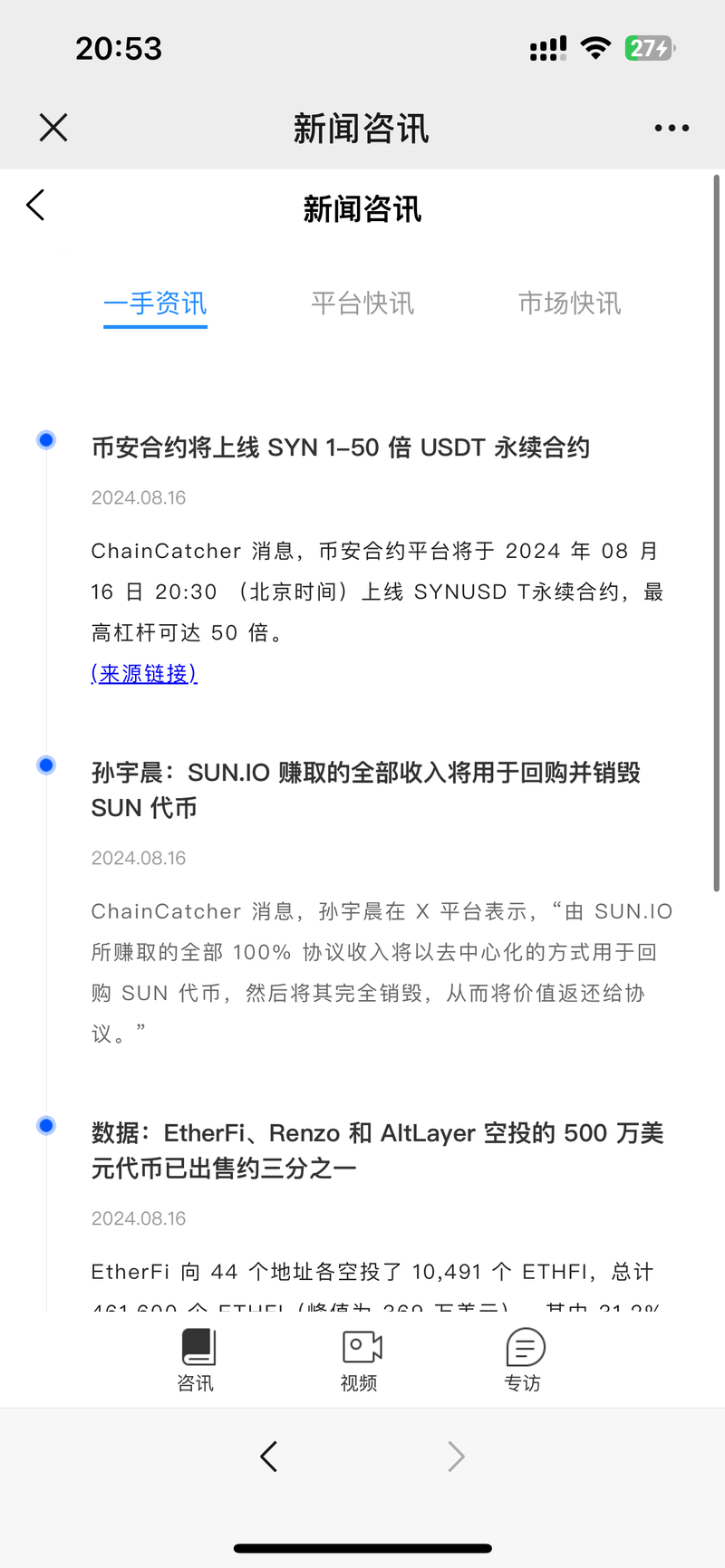Close the 新闻咨讯 webview with X
725x1568 pixels.
point(53,128)
